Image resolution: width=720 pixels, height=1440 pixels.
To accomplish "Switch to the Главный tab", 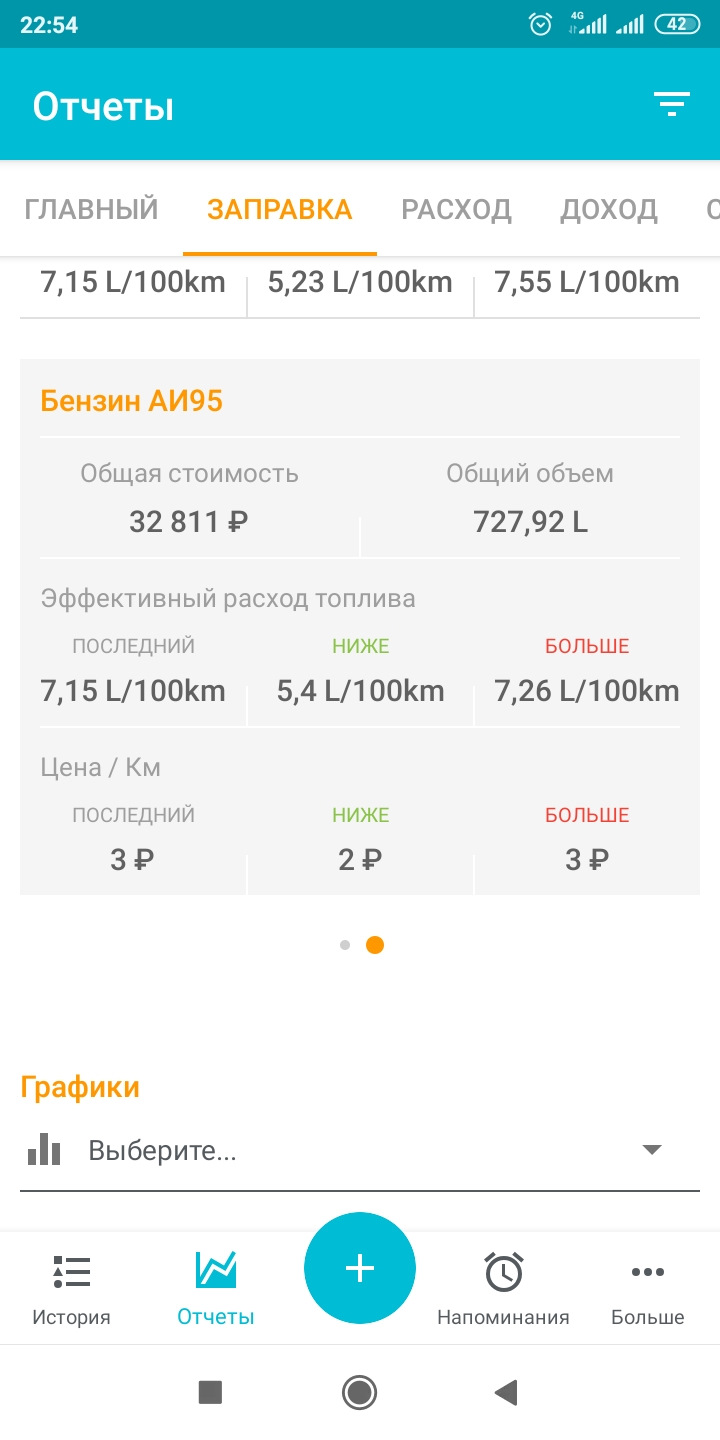I will pyautogui.click(x=91, y=209).
